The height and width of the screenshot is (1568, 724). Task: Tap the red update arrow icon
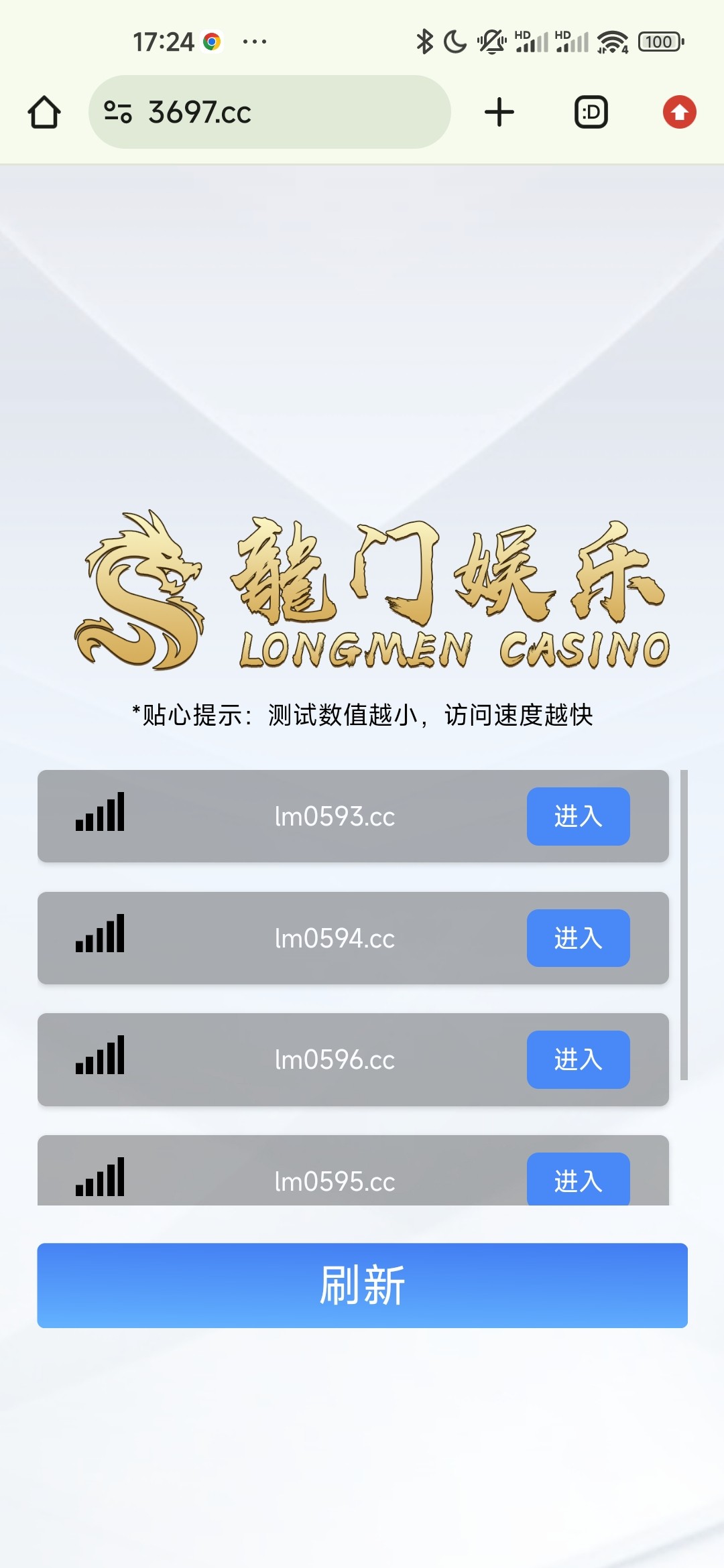(679, 112)
